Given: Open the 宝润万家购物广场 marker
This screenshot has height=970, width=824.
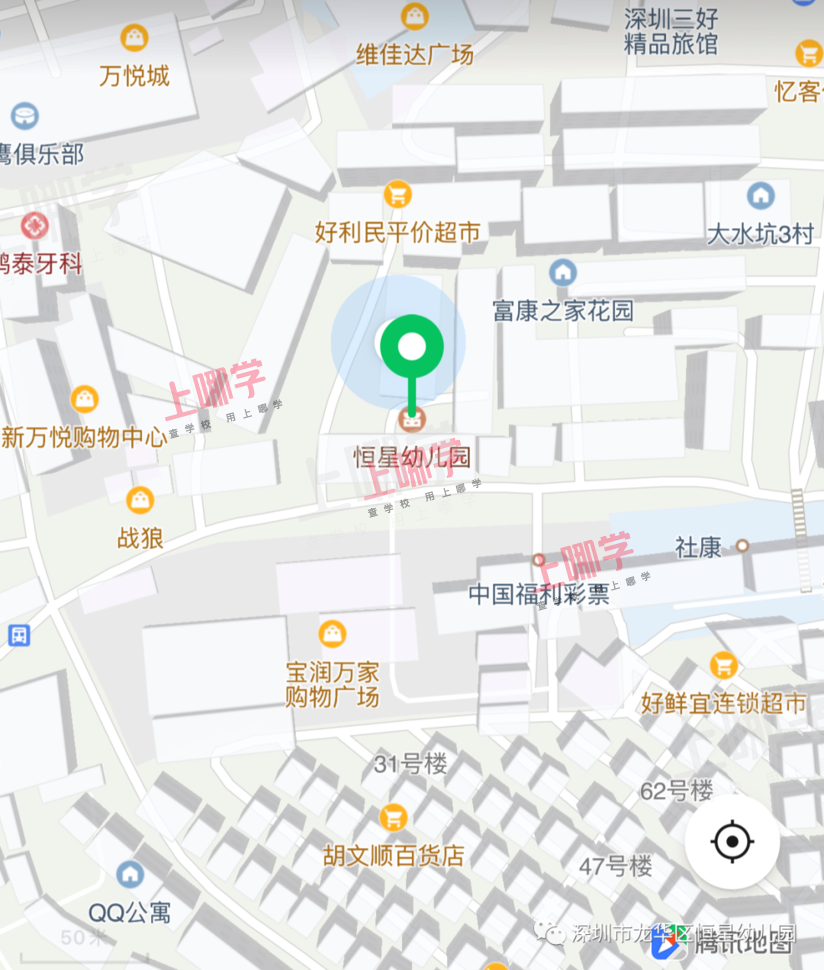Looking at the screenshot, I should pos(332,633).
